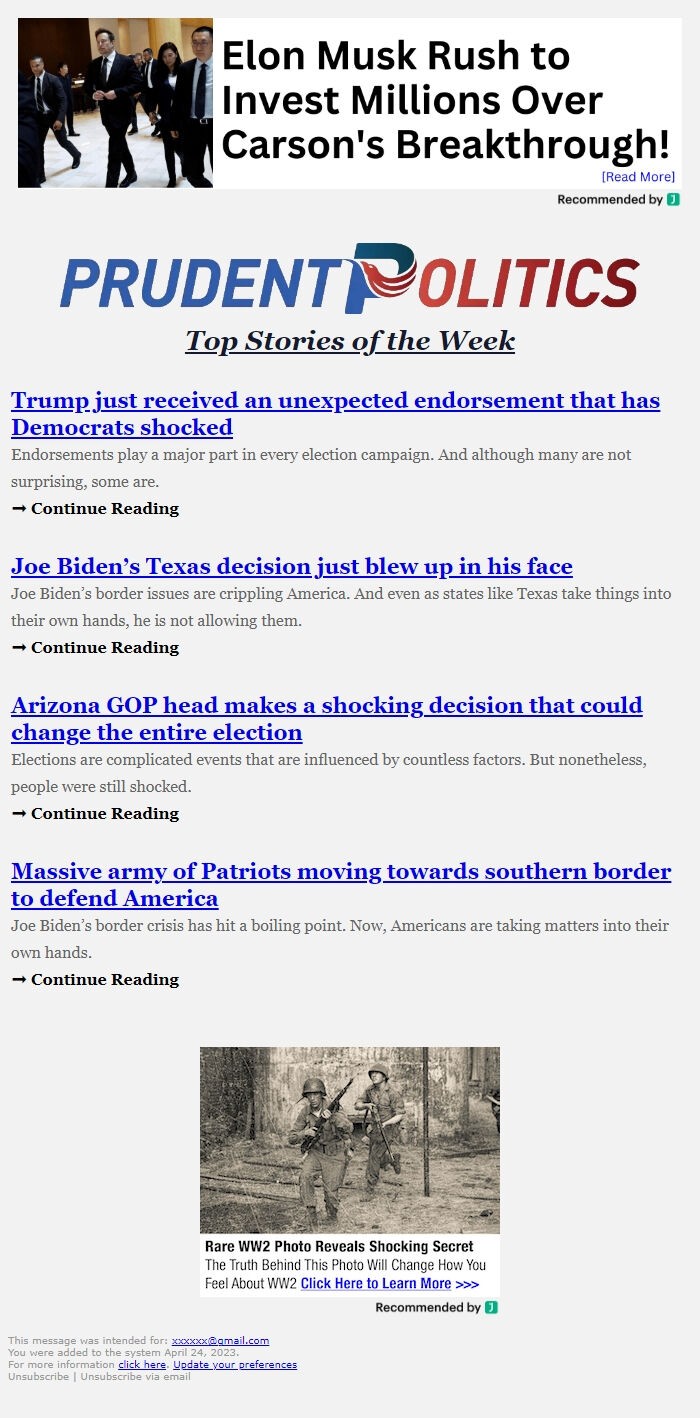Open the 'click here' information link

click(142, 1364)
